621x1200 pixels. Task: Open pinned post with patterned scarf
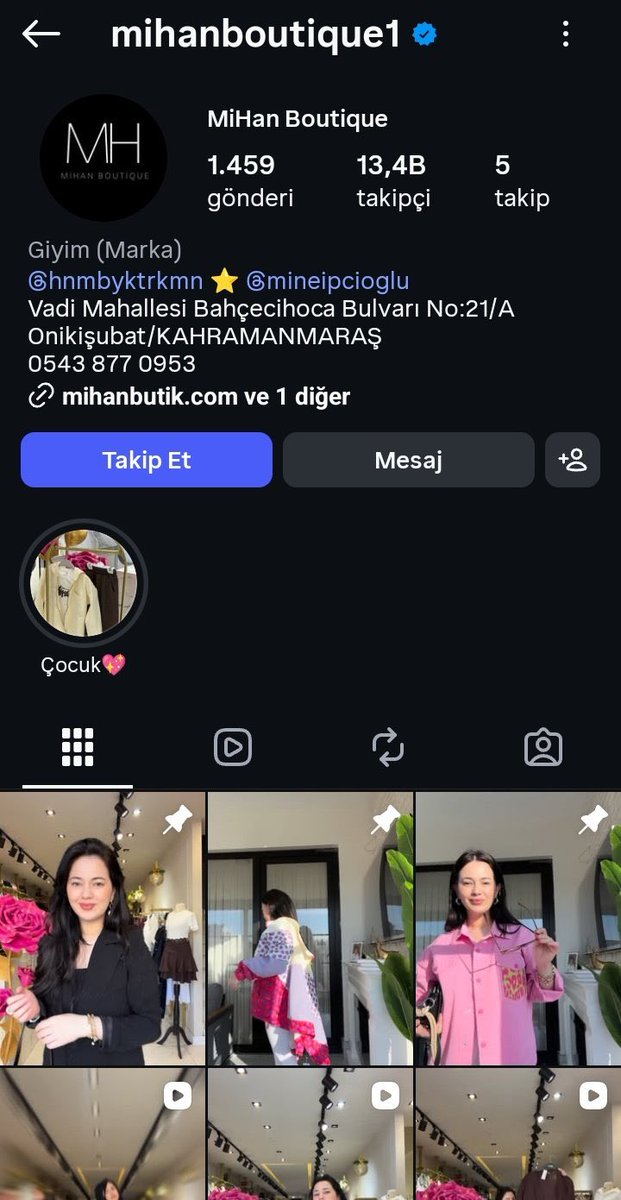pyautogui.click(x=310, y=928)
